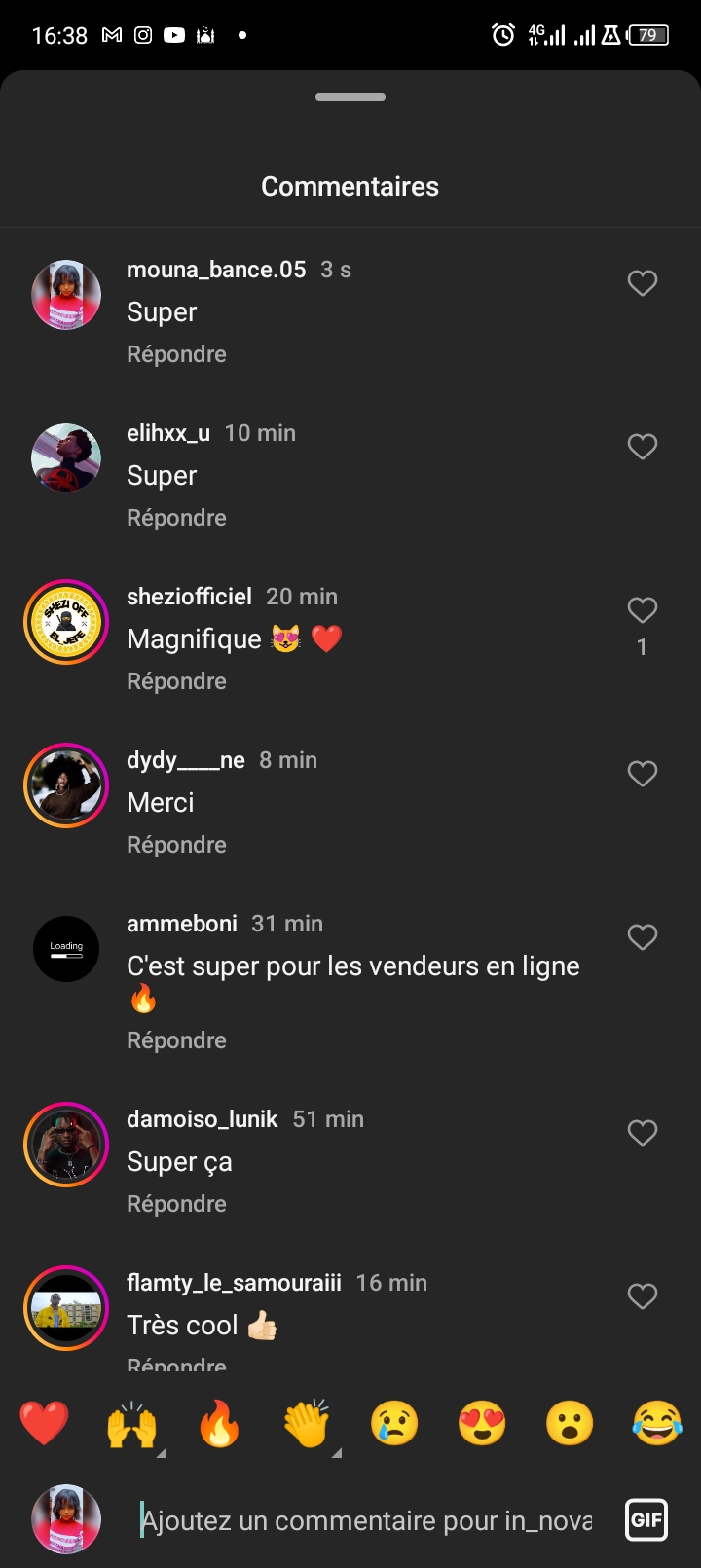The width and height of the screenshot is (701, 1568).
Task: Reply to elihxx_u's Super comment
Action: click(176, 518)
